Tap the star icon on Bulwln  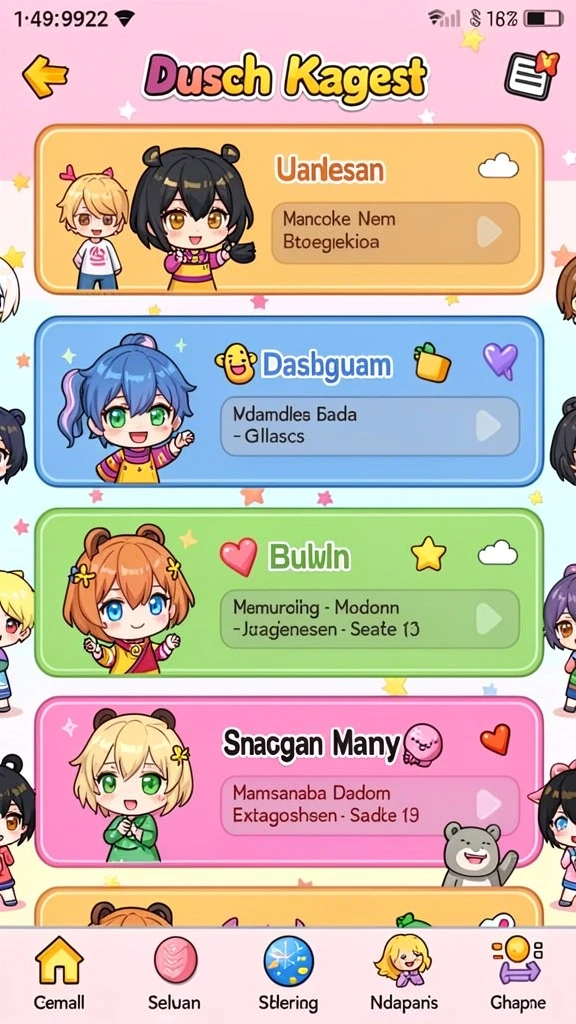[428, 554]
